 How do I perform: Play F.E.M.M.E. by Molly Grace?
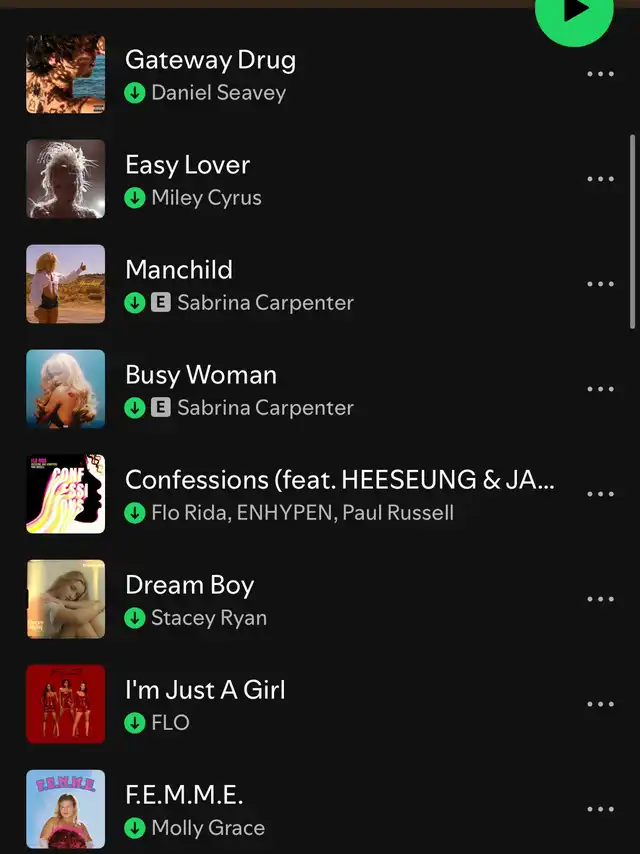184,795
